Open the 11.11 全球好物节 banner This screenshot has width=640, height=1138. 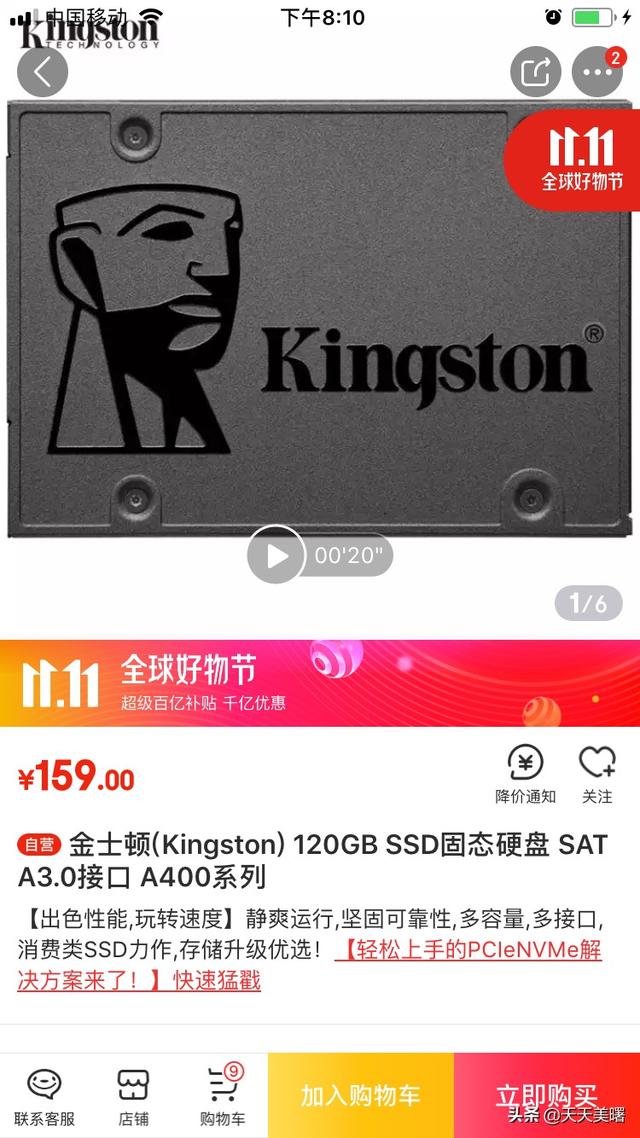(320, 683)
